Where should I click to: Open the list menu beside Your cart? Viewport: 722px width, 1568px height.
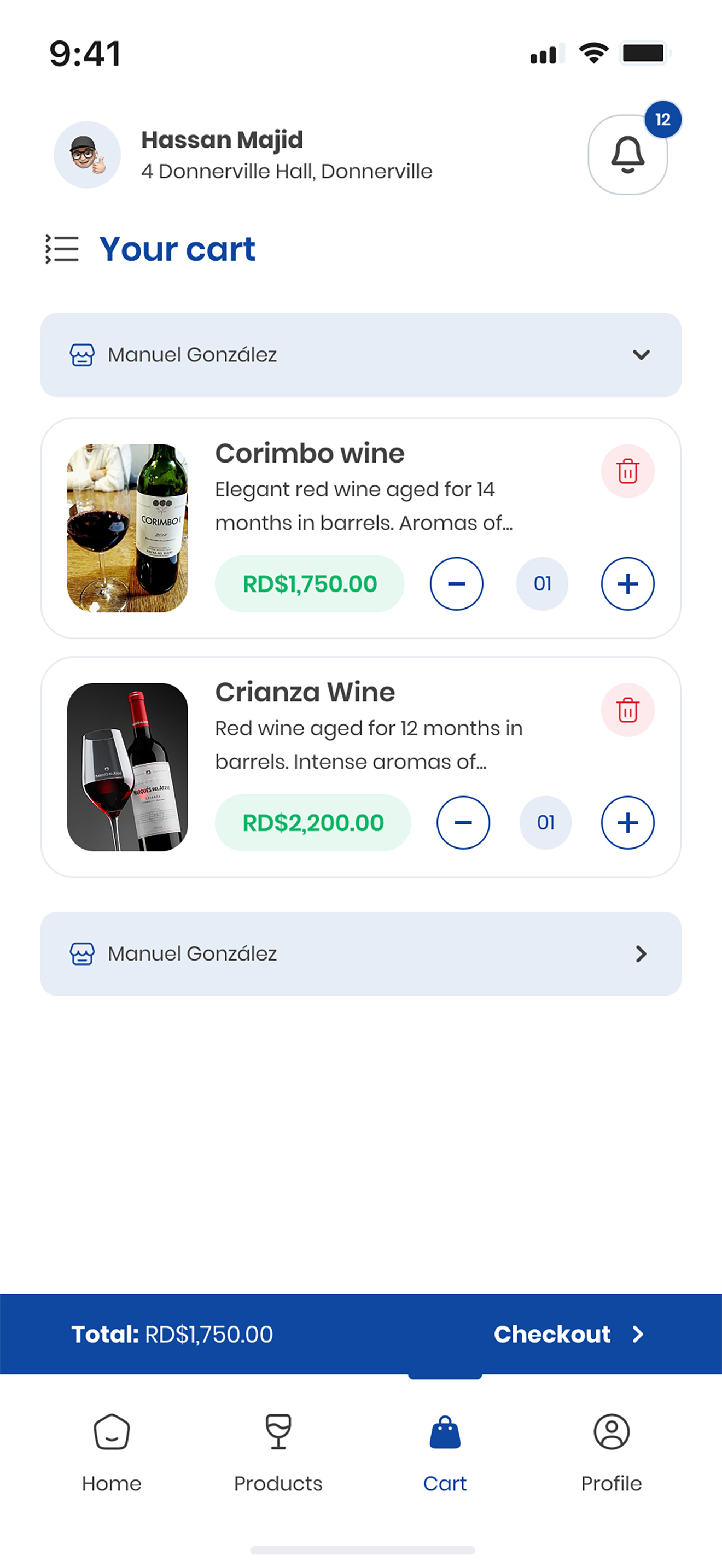tap(62, 249)
